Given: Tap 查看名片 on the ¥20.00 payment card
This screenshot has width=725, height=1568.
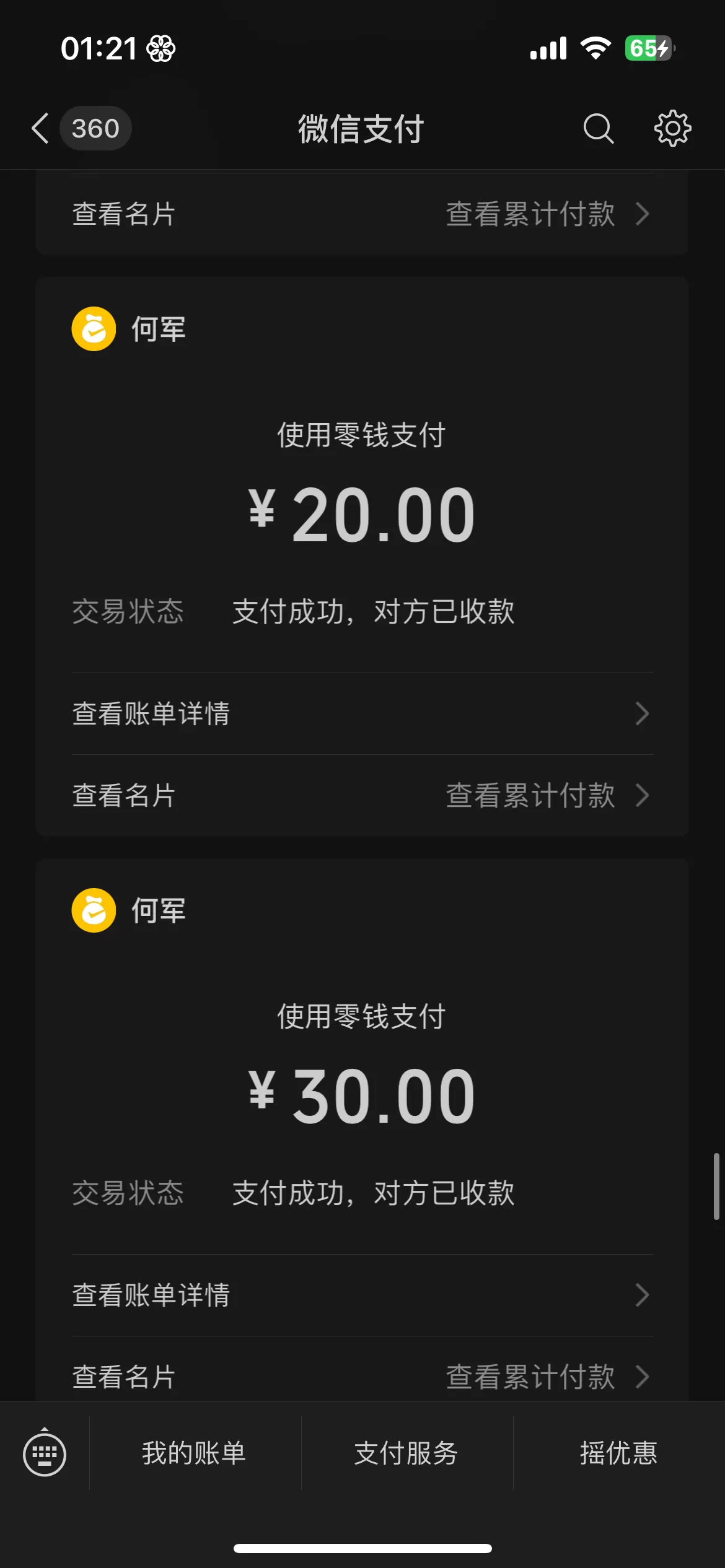Looking at the screenshot, I should point(124,796).
